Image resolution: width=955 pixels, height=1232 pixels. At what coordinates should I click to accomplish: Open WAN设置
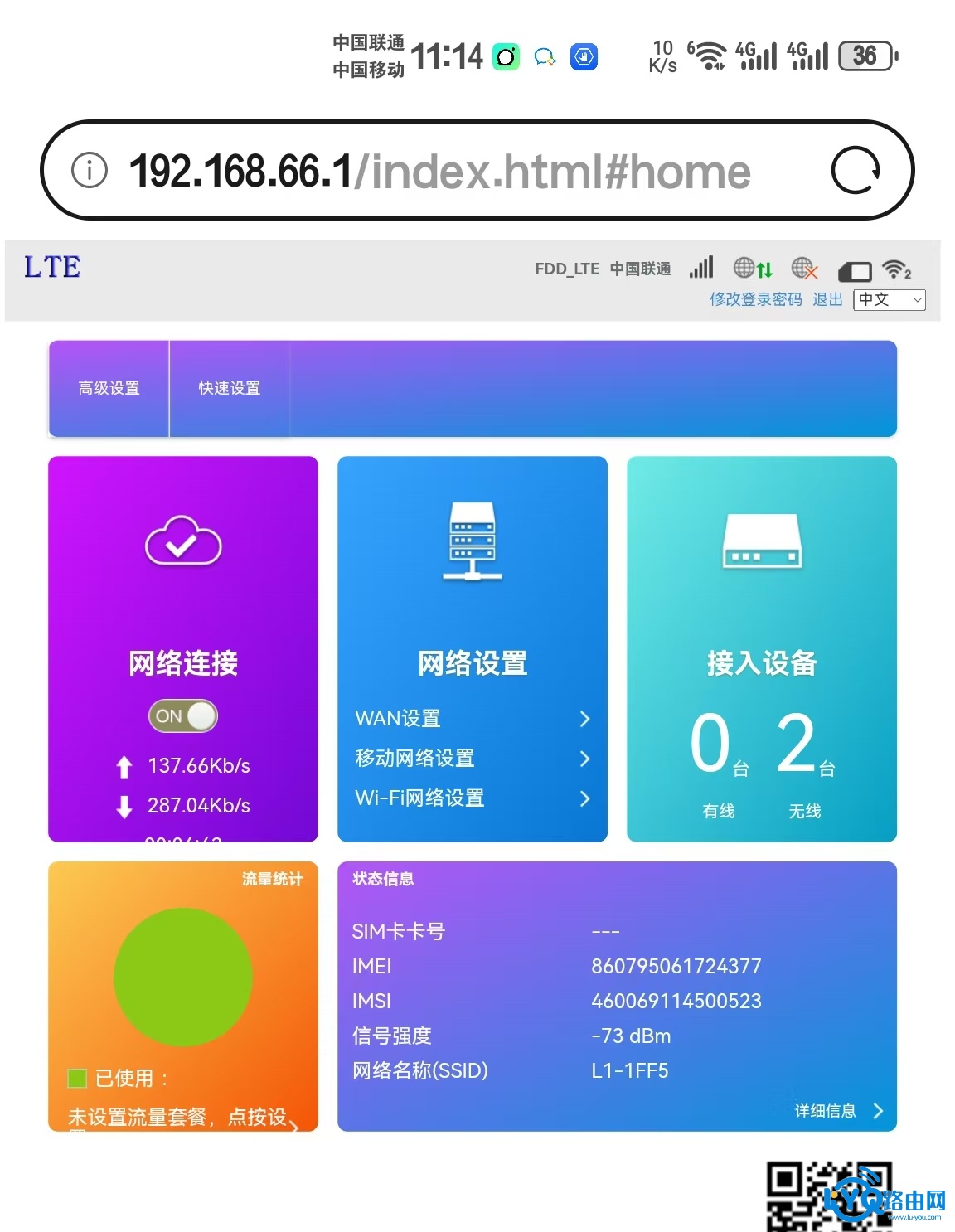point(472,719)
